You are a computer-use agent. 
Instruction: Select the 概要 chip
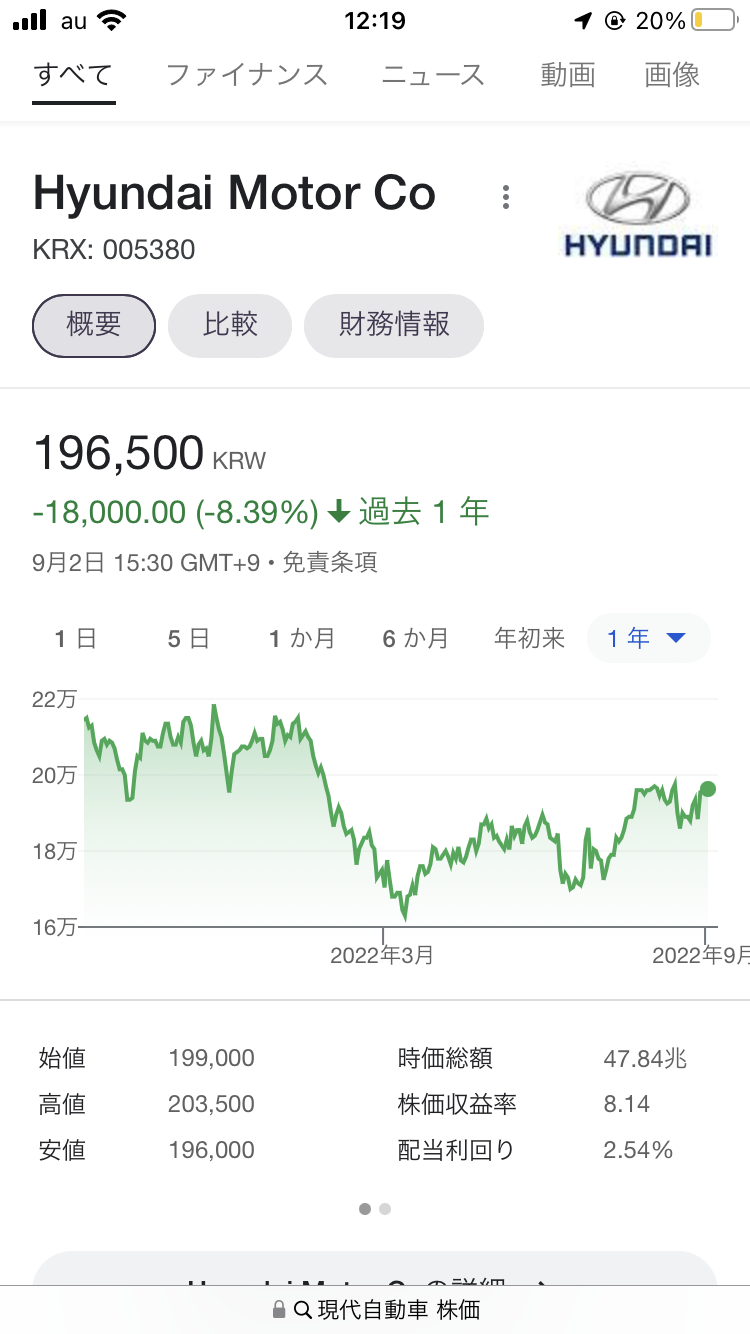pos(94,325)
